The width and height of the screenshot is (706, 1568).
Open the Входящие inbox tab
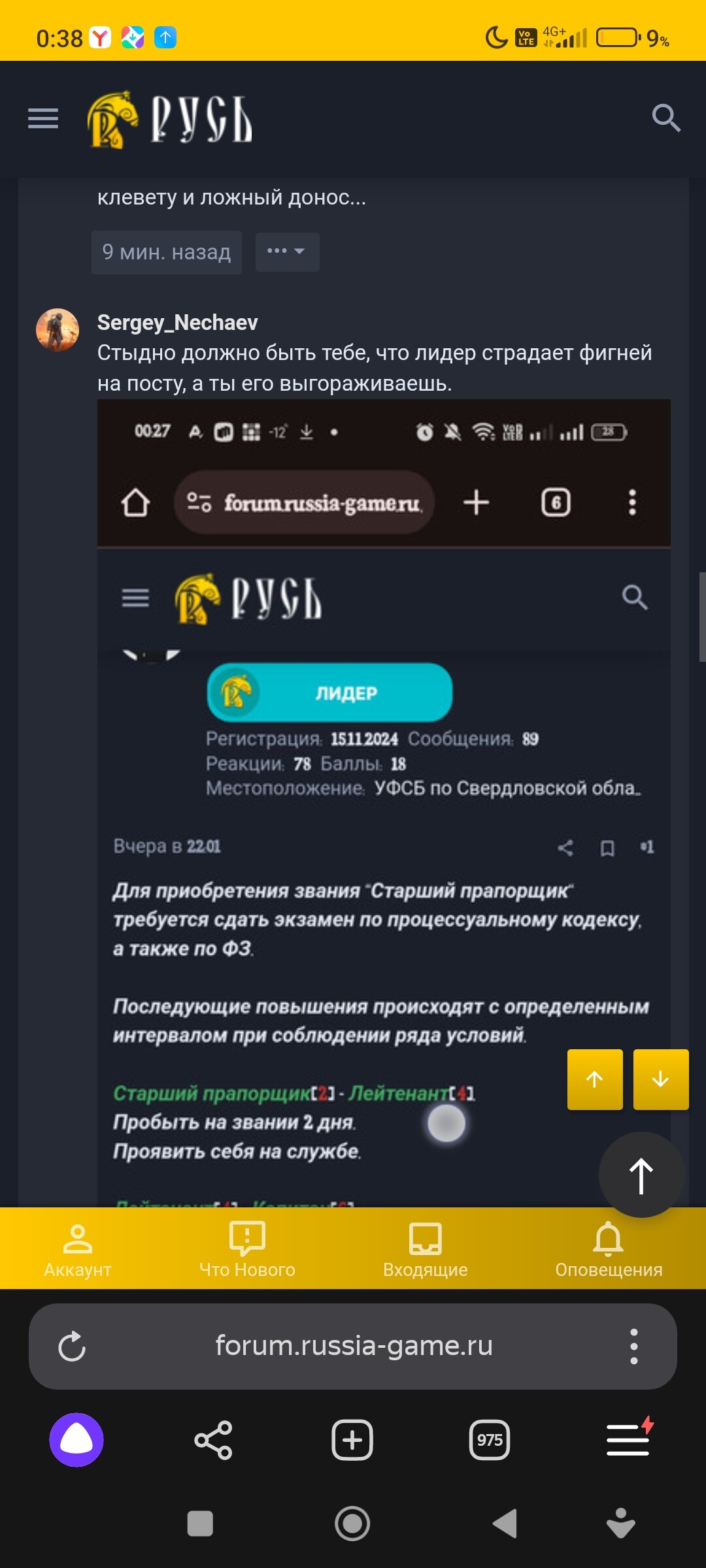coord(426,1249)
